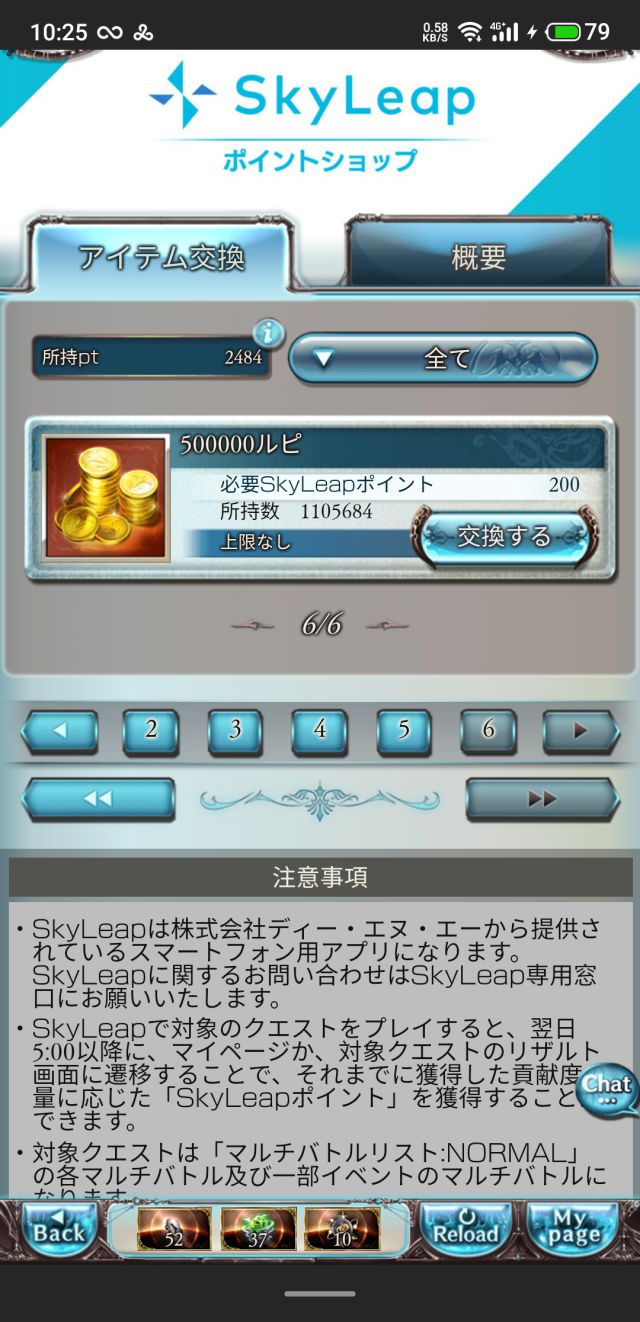Image resolution: width=640 pixels, height=1322 pixels.
Task: Skip to last page with double-right arrow
Action: click(x=542, y=798)
